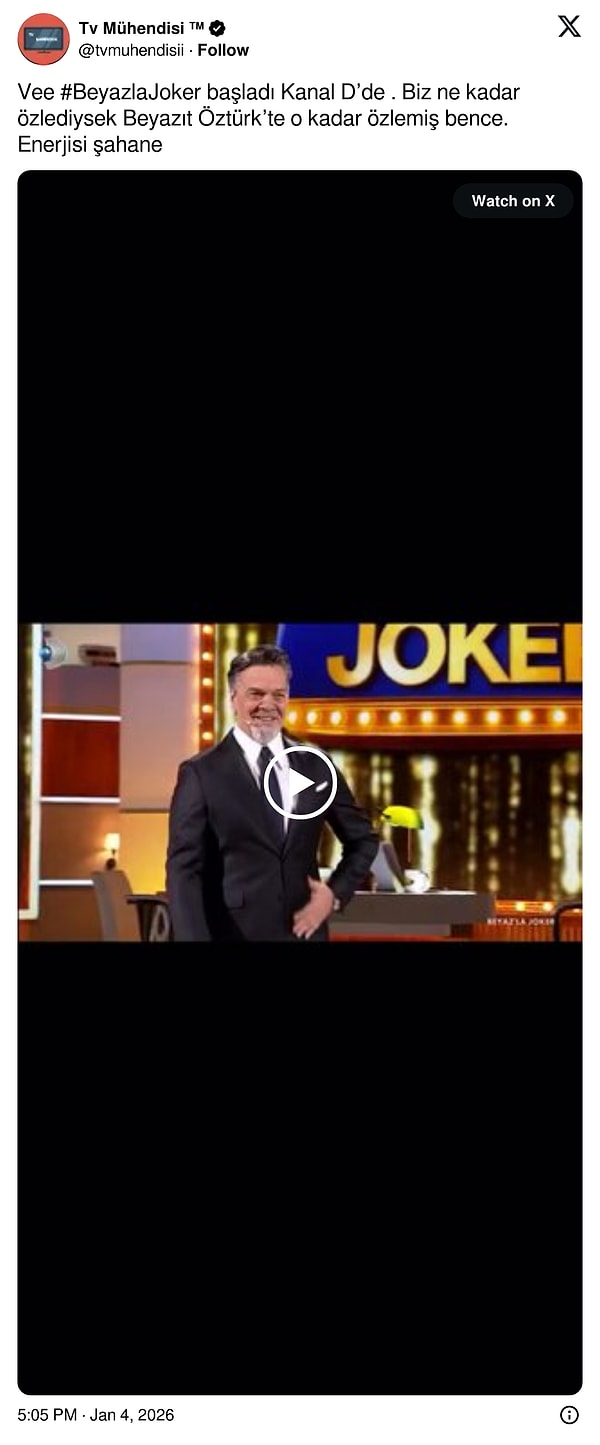Open the tweet timestamp Jan 4, 2026
Viewport: 600px width, 1445px height.
pos(96,1415)
